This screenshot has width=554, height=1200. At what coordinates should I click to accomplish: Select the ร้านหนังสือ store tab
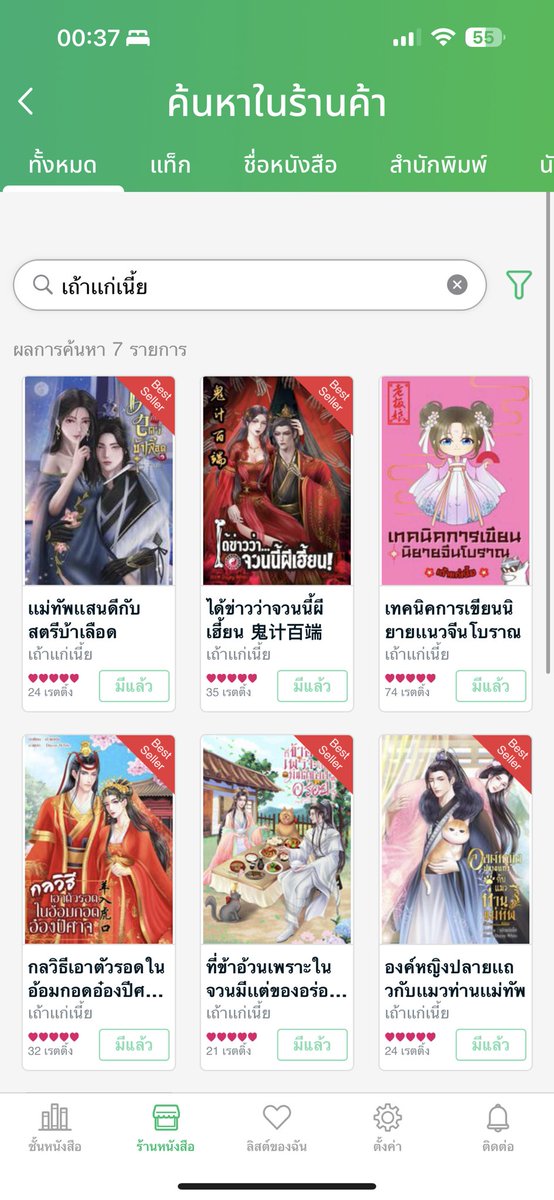pos(166,1129)
